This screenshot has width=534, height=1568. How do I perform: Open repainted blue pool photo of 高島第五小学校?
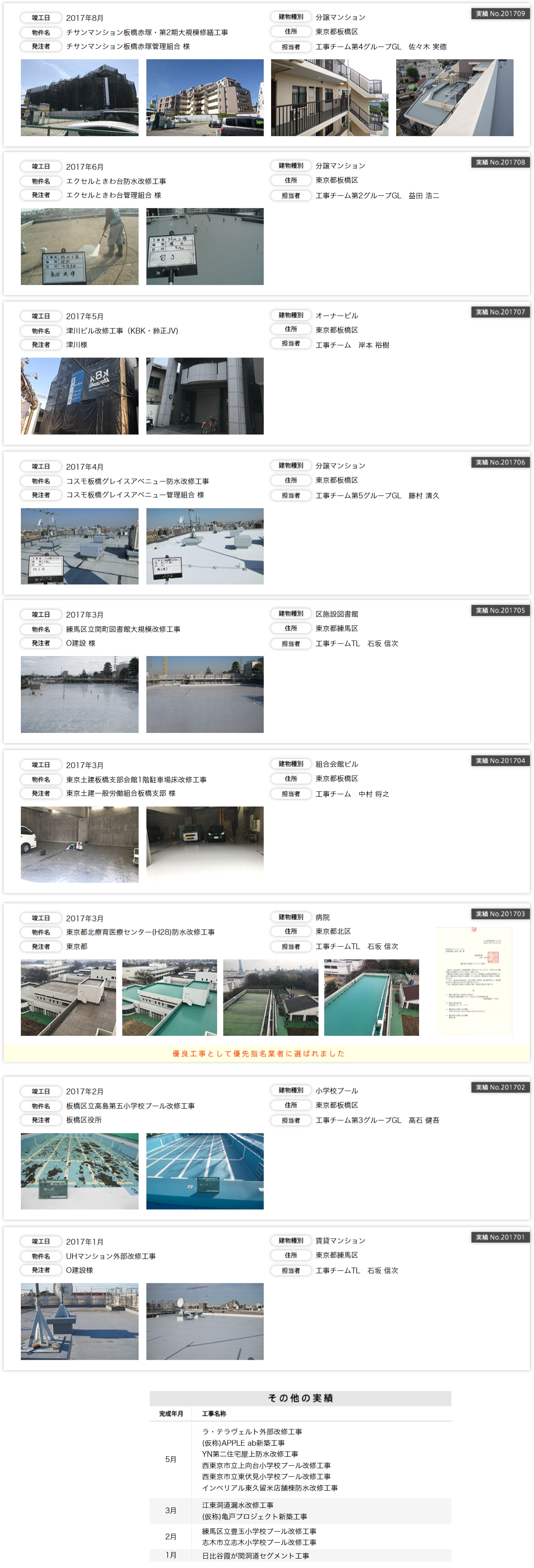204,1170
